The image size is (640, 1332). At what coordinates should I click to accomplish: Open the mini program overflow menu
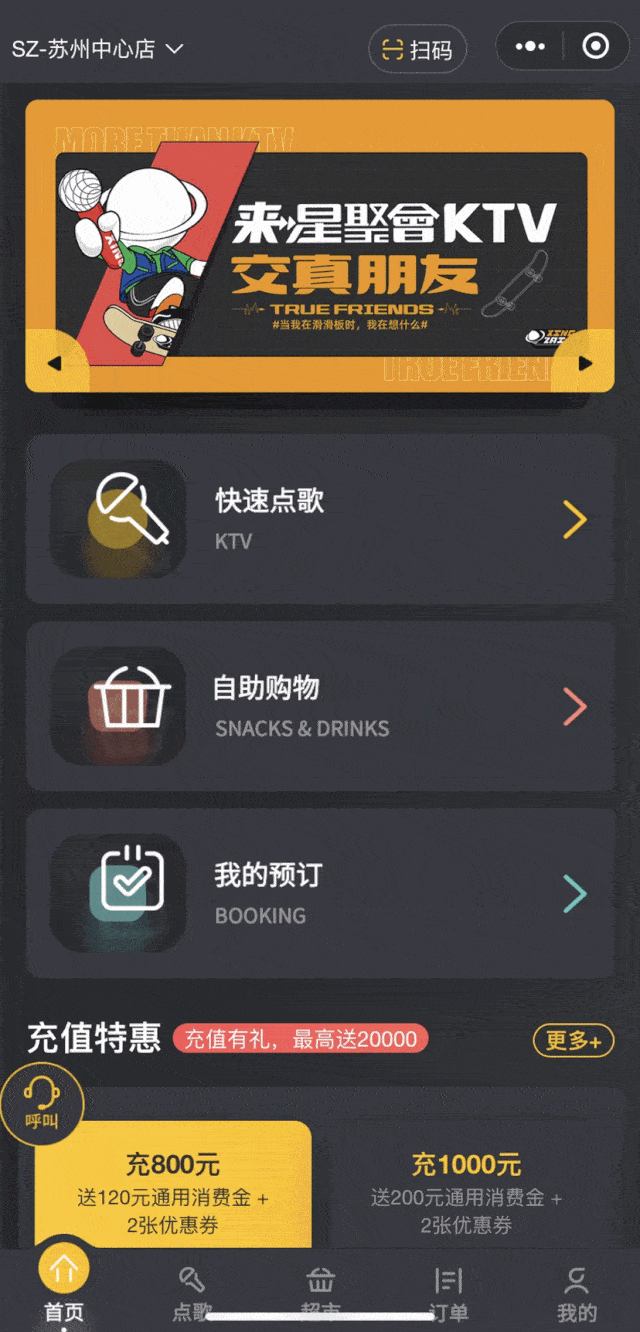pos(530,47)
